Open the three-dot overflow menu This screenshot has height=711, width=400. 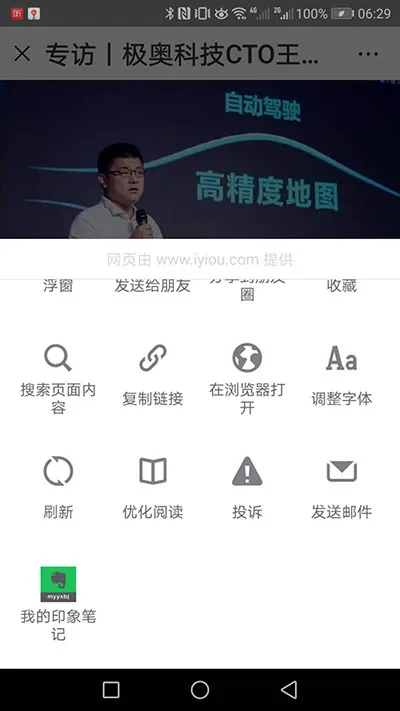[x=368, y=54]
